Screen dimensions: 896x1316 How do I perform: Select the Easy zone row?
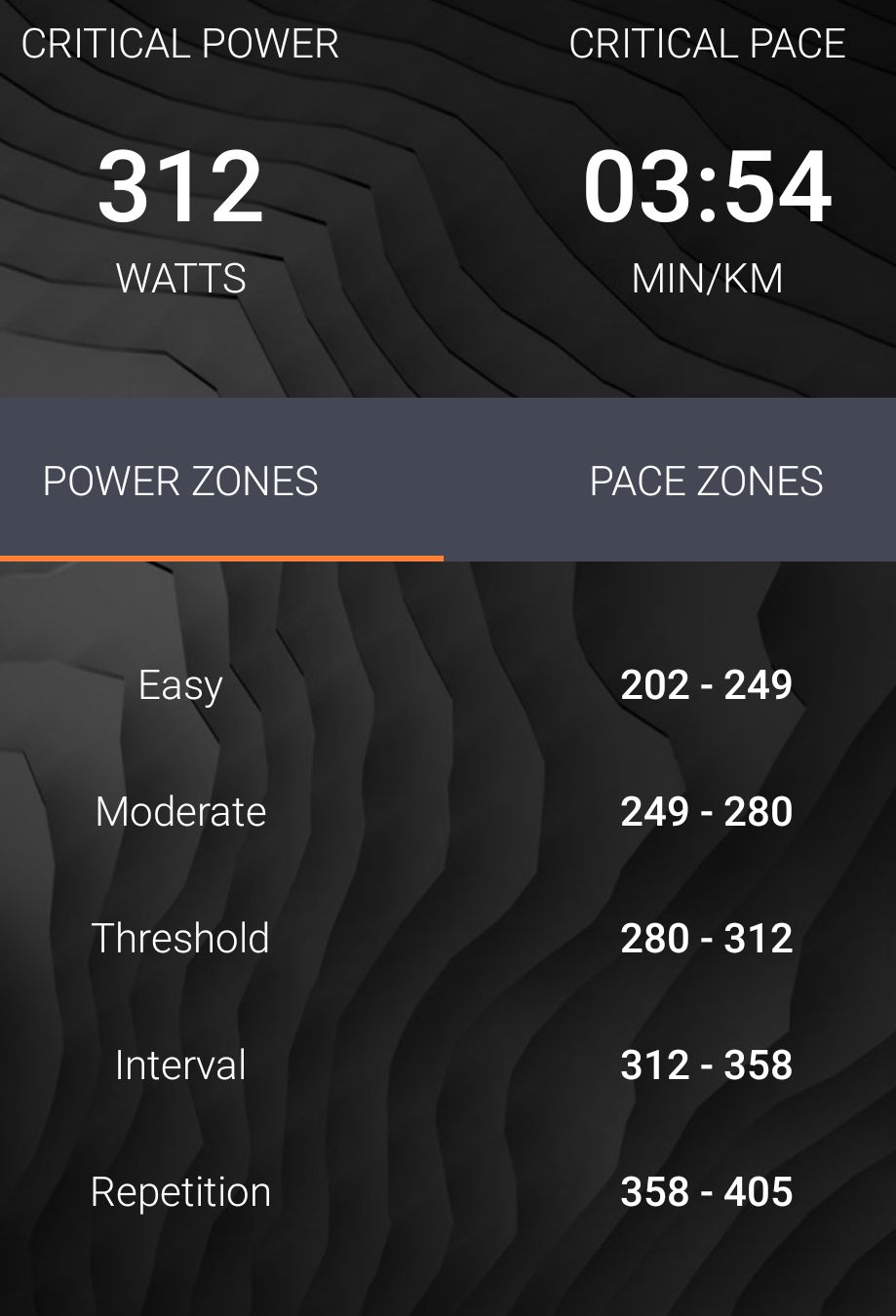click(180, 684)
